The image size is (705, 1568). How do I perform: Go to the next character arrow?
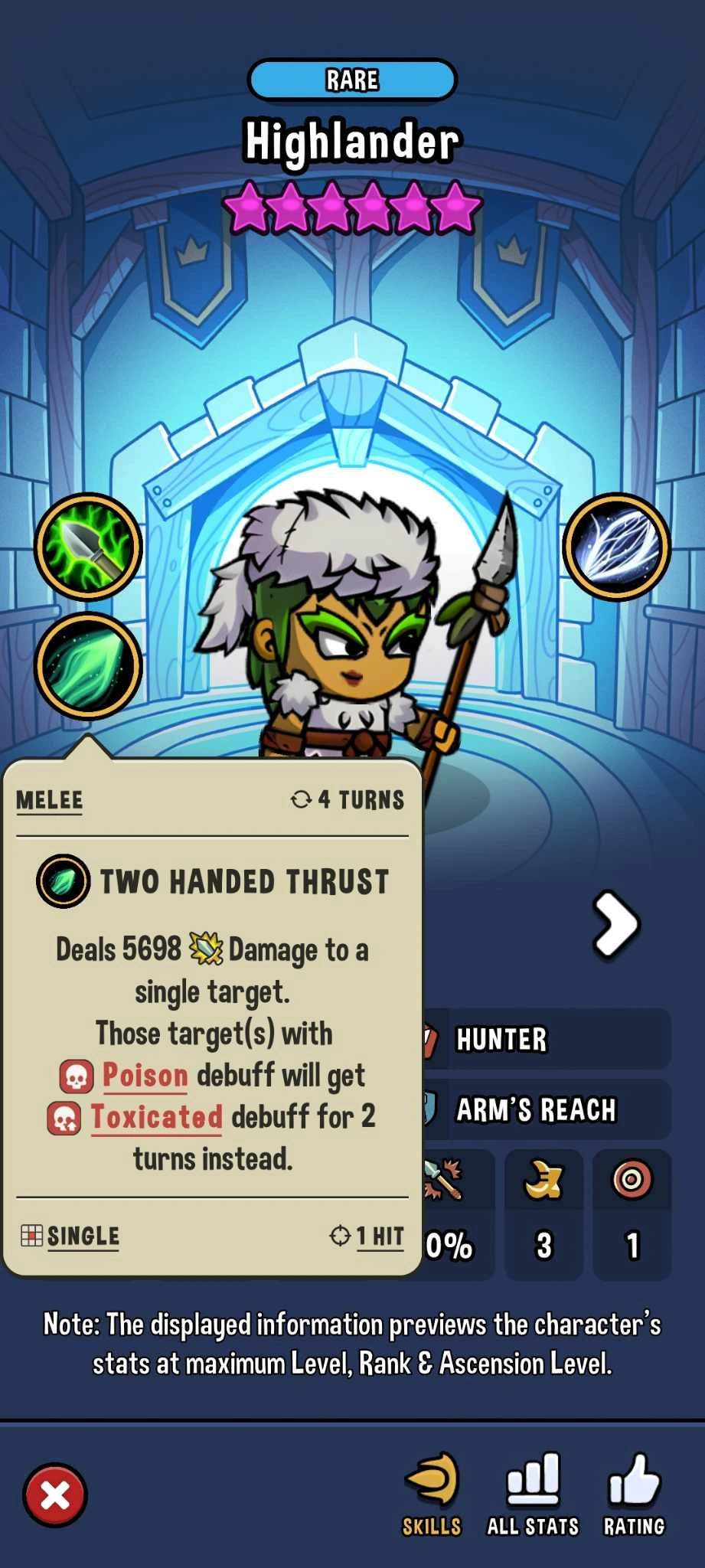(615, 924)
